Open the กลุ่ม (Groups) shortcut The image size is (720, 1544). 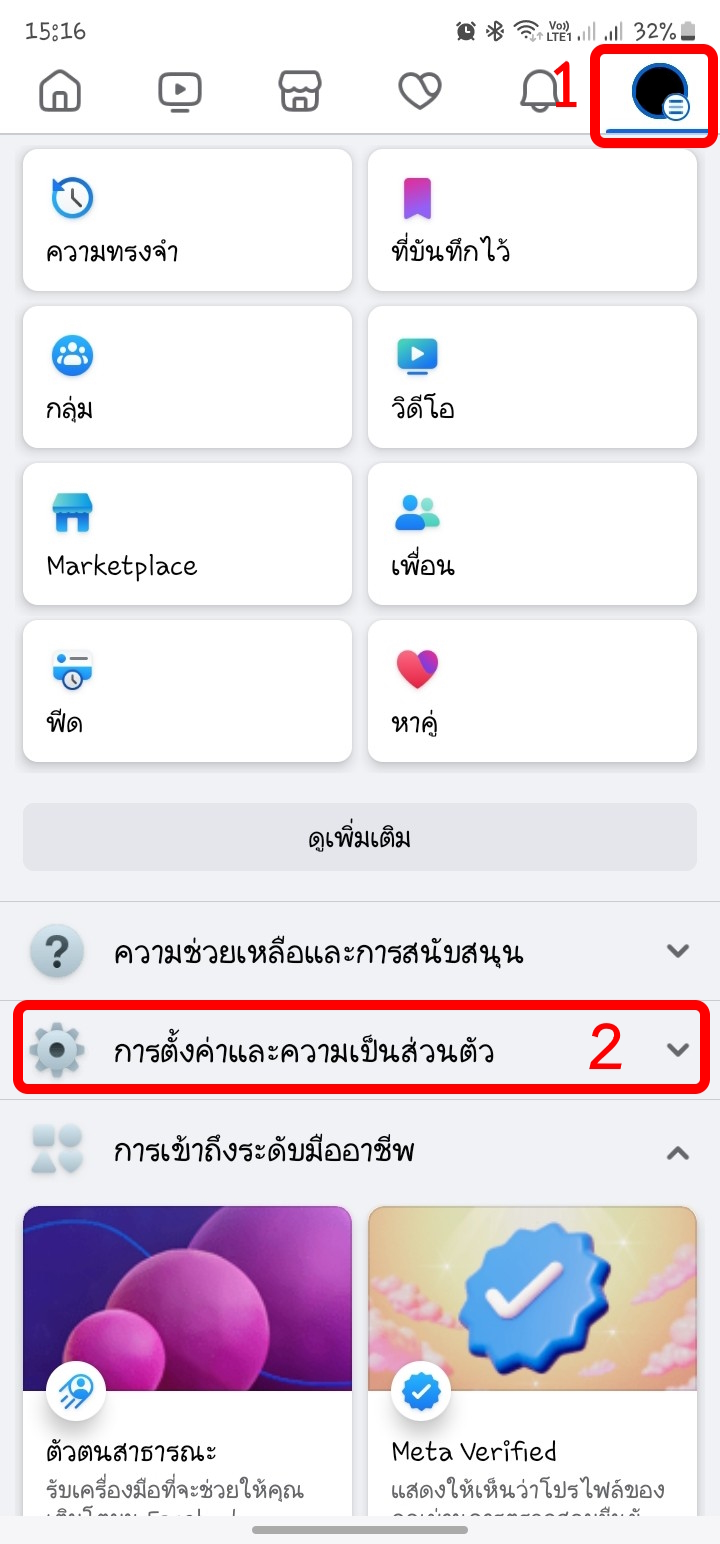tap(187, 377)
